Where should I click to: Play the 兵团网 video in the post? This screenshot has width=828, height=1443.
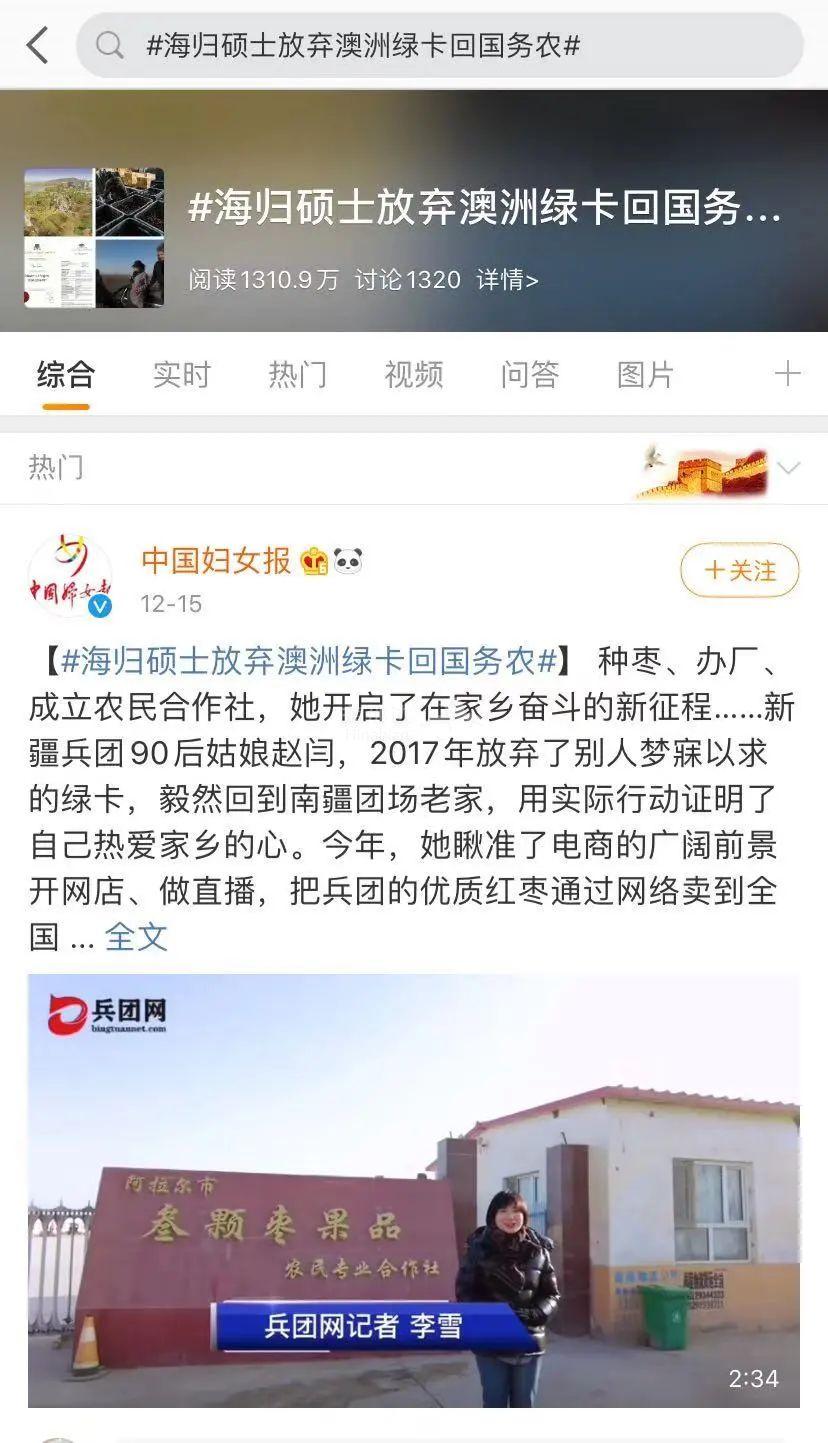coord(413,1190)
